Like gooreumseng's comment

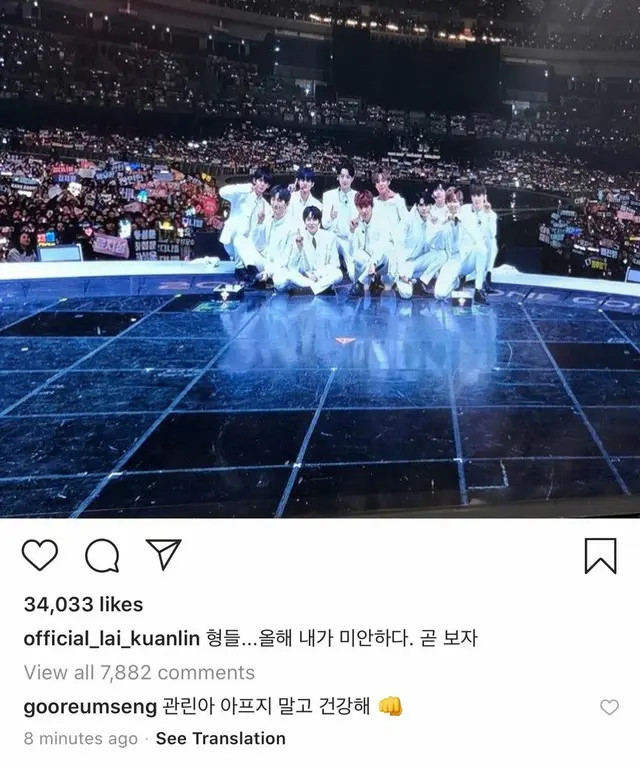[609, 707]
